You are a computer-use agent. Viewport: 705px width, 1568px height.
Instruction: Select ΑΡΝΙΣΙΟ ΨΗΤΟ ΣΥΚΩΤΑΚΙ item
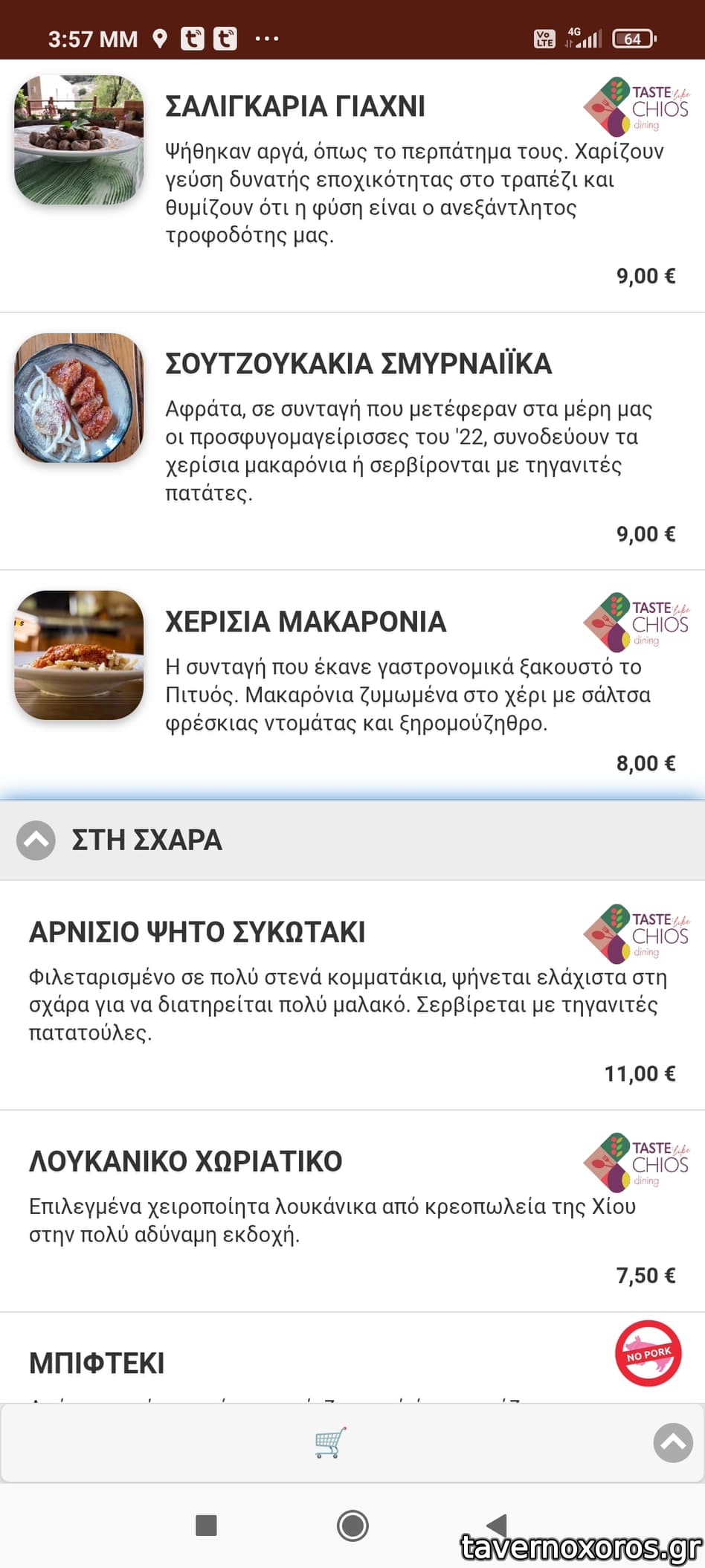197,932
